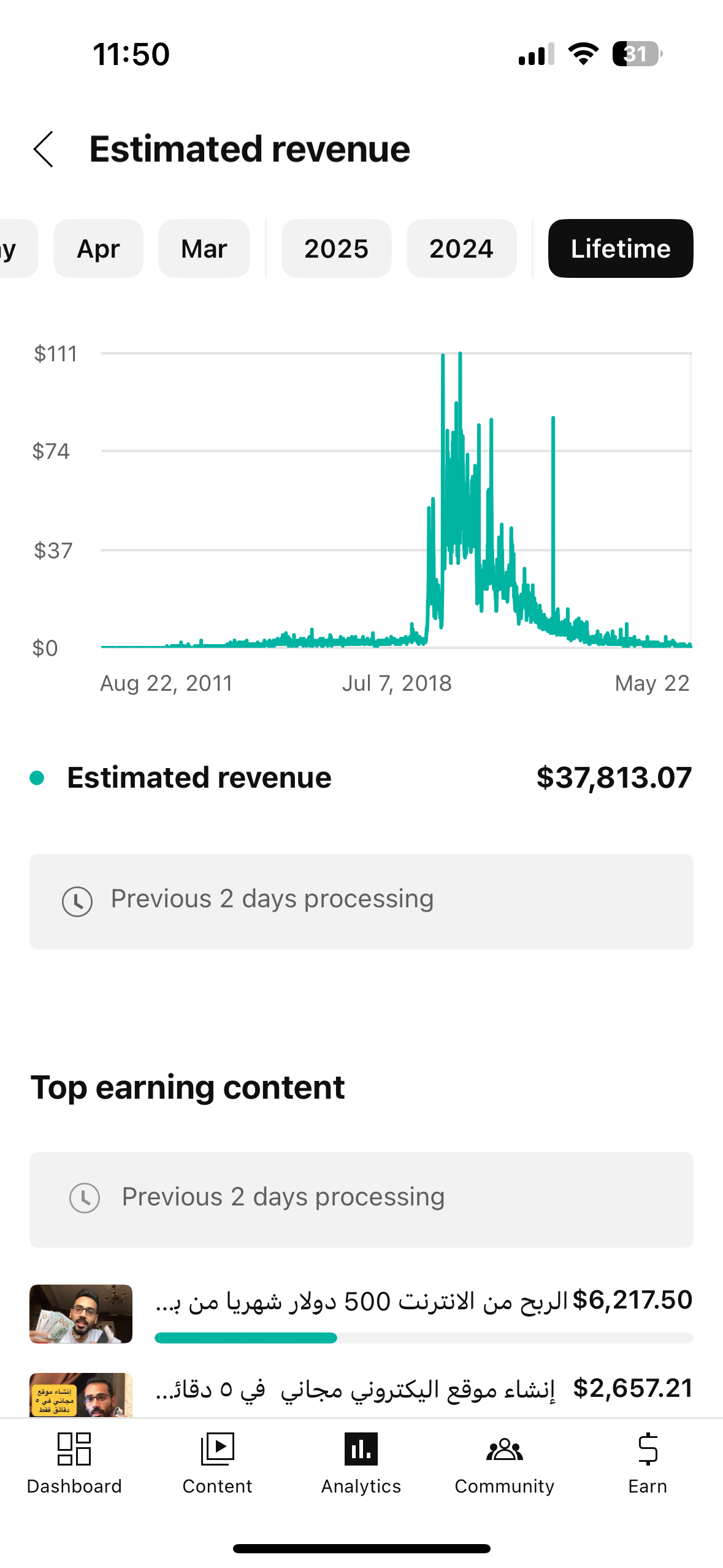Go back from Estimated revenue
This screenshot has width=723, height=1568.
pos(44,149)
